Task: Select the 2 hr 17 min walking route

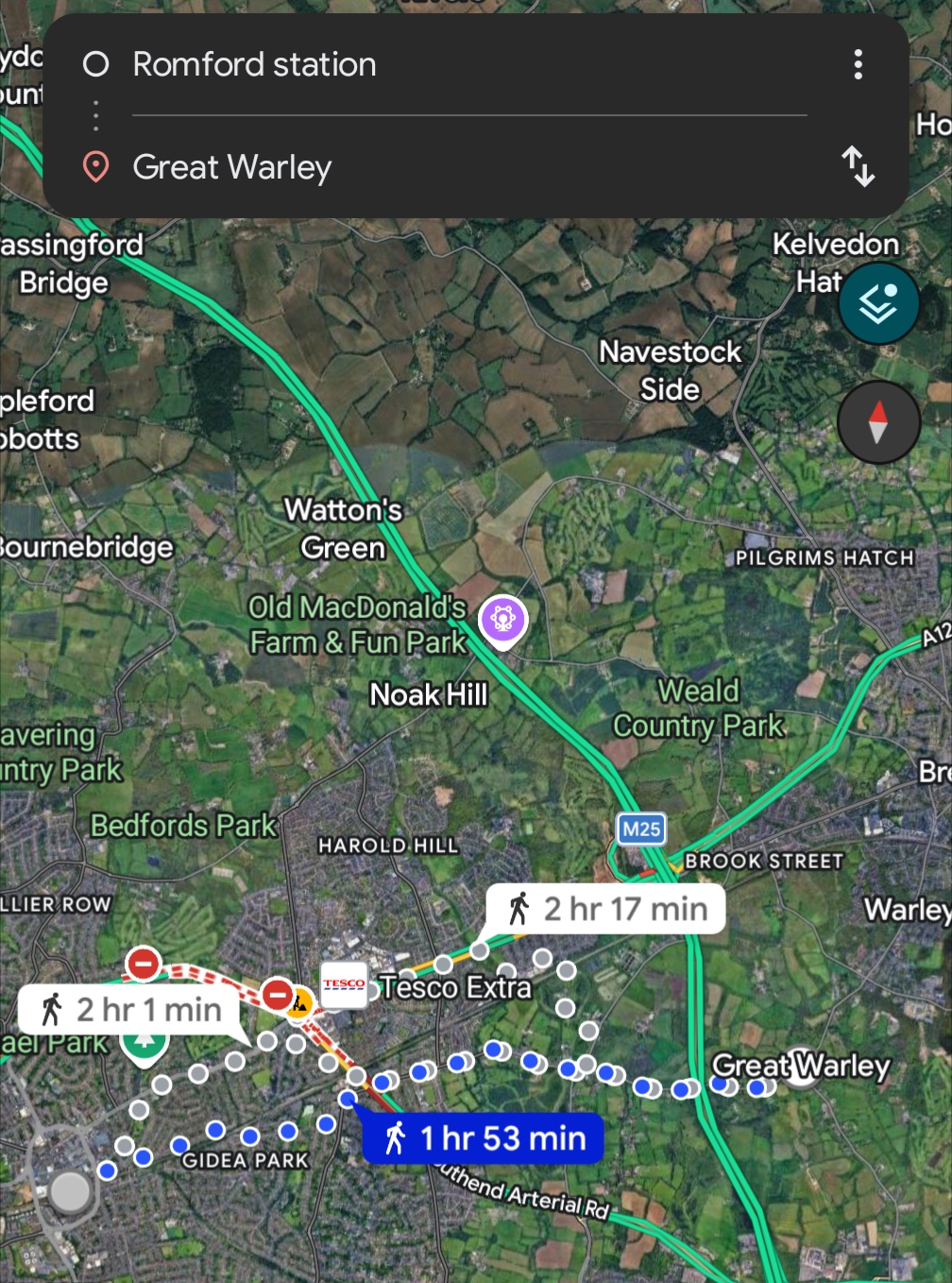Action: point(606,909)
